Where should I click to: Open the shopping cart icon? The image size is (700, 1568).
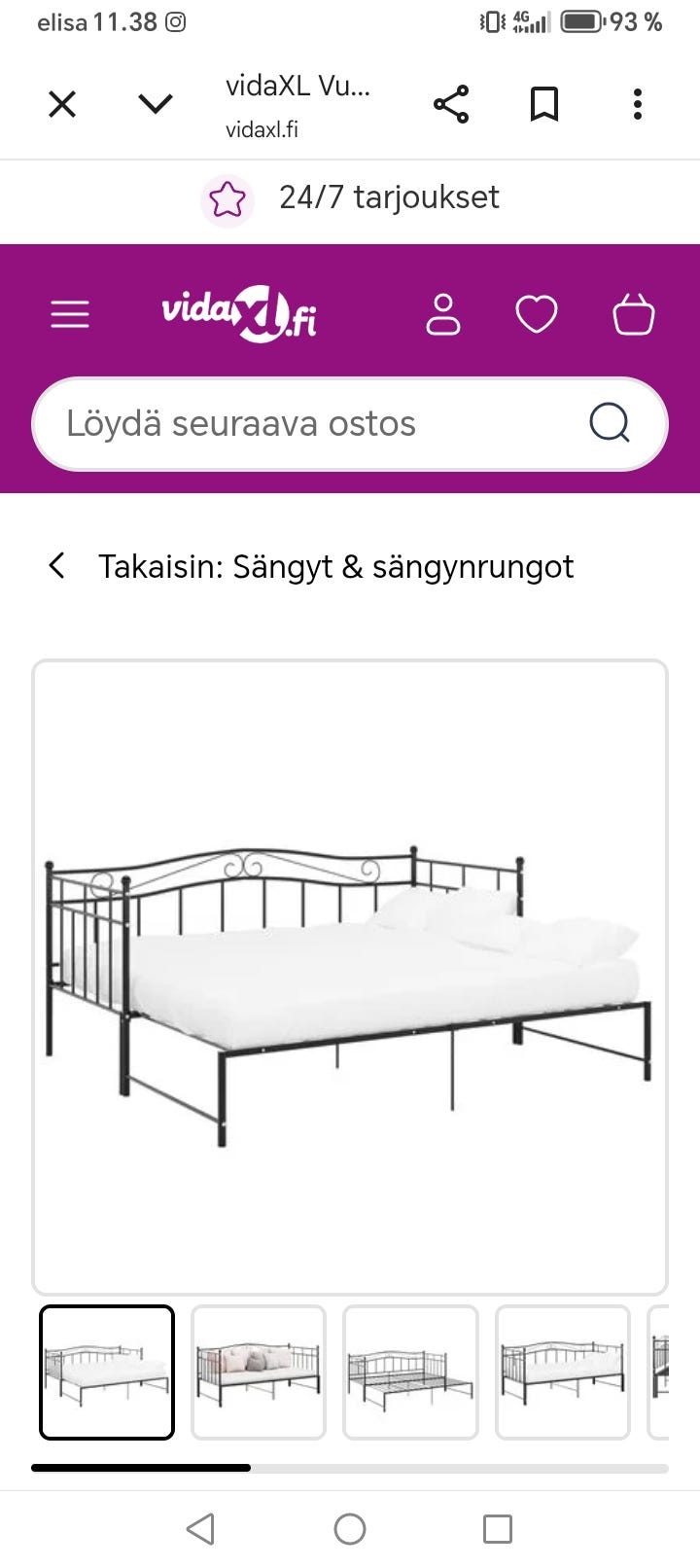(633, 313)
